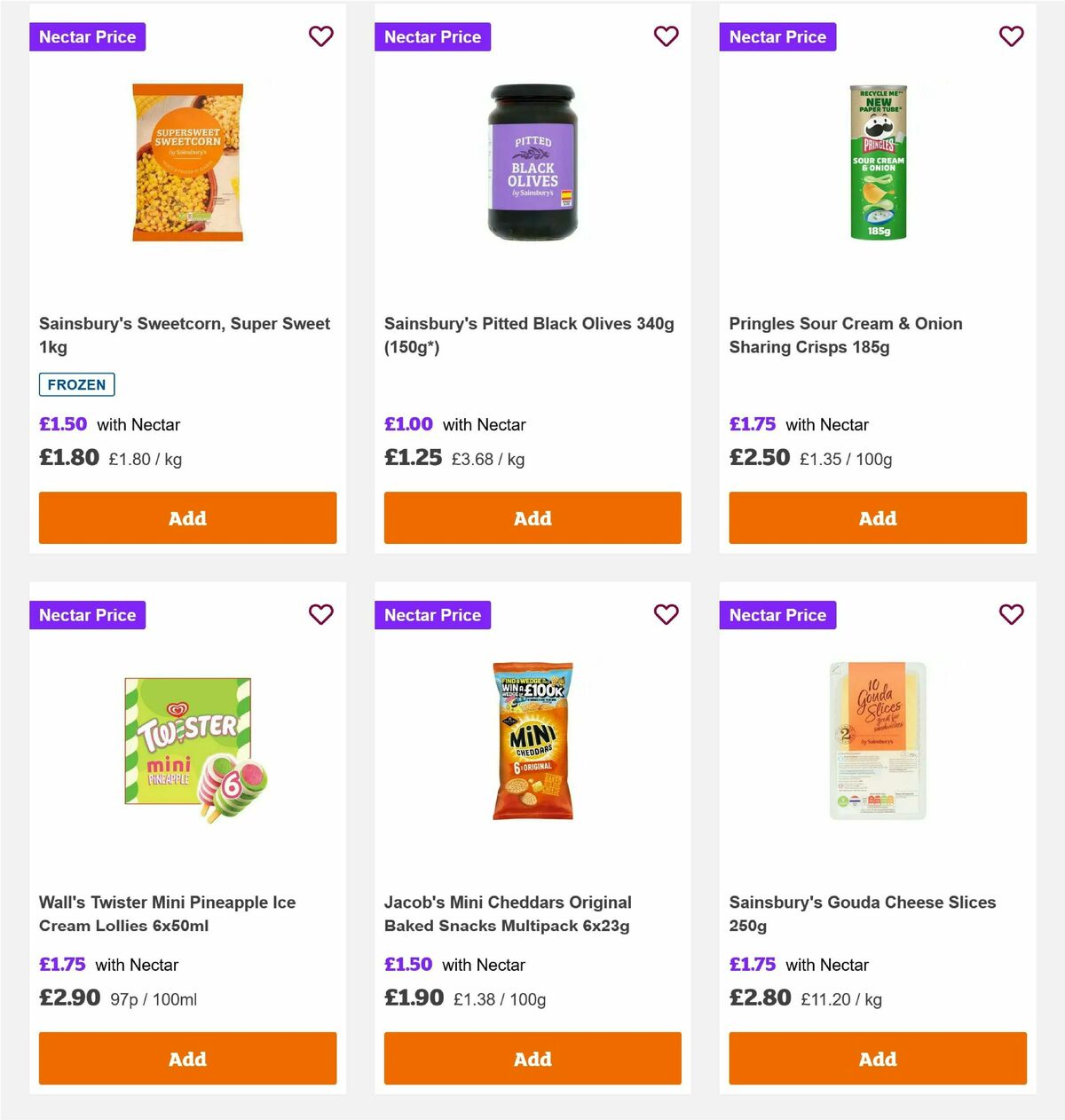The height and width of the screenshot is (1120, 1065).
Task: Open the Gouda Cheese Slices product page
Action: point(863,913)
